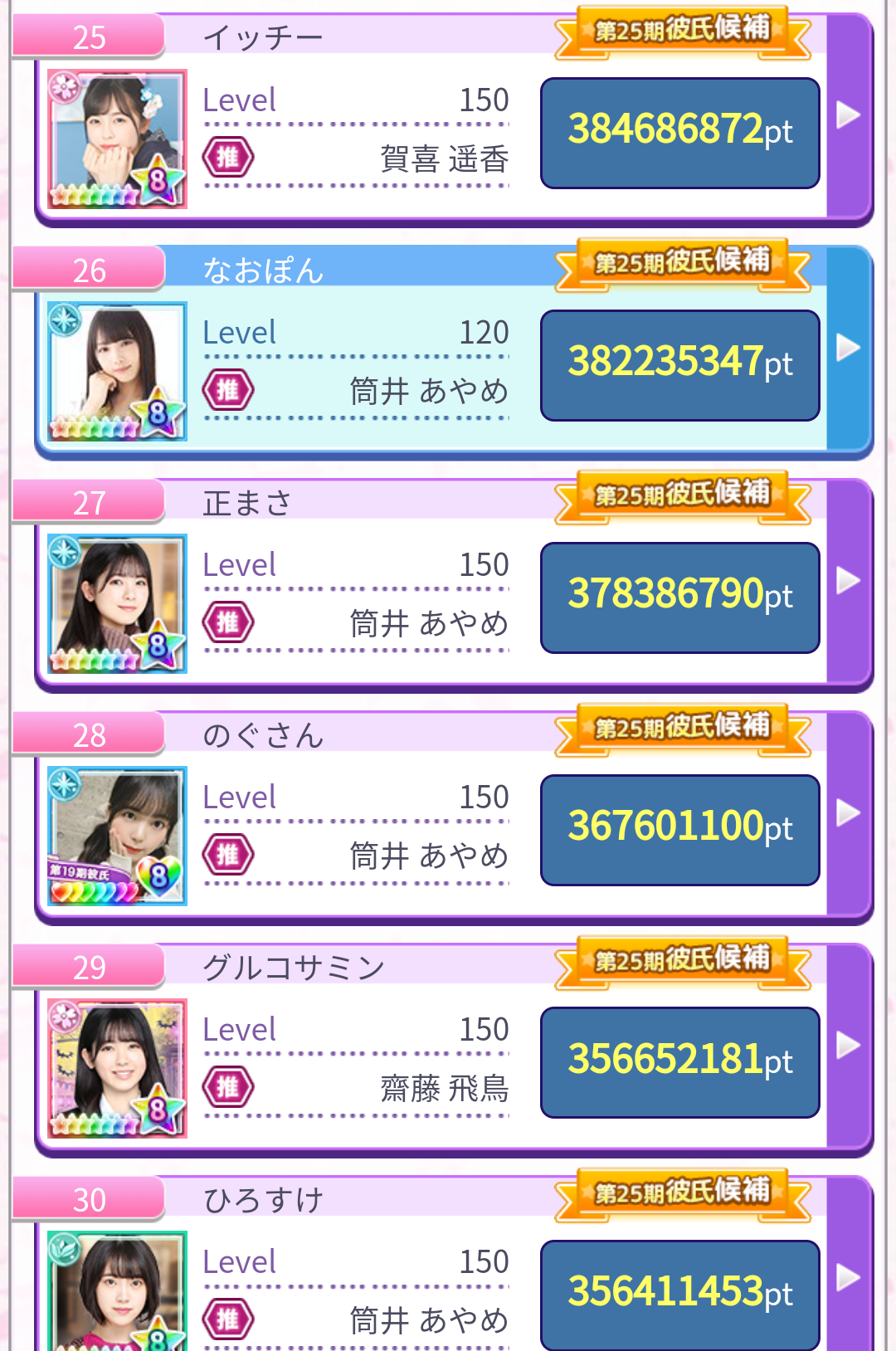View rank 27 正まさ's details arrow
Image resolution: width=896 pixels, height=1351 pixels.
(x=848, y=580)
